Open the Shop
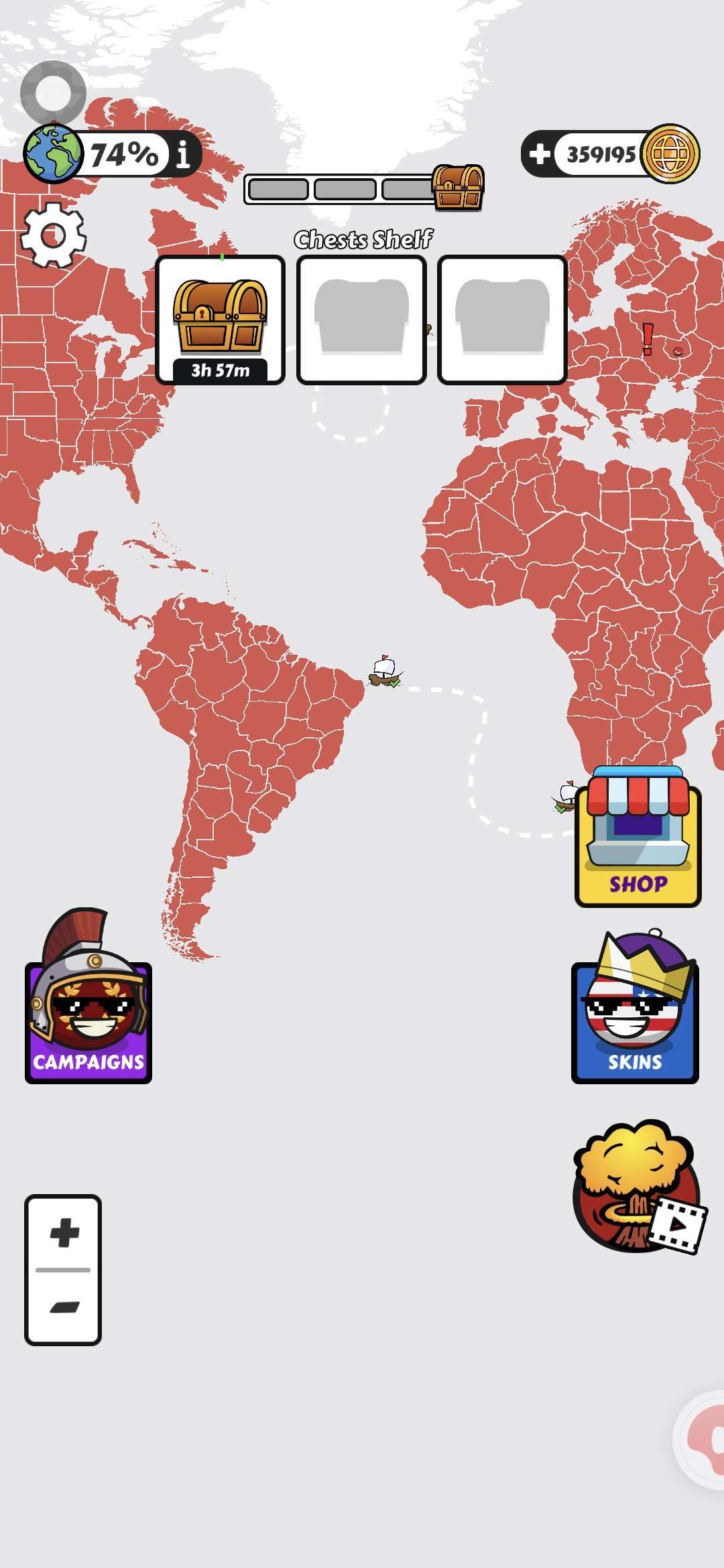The width and height of the screenshot is (724, 1568). pyautogui.click(x=638, y=838)
